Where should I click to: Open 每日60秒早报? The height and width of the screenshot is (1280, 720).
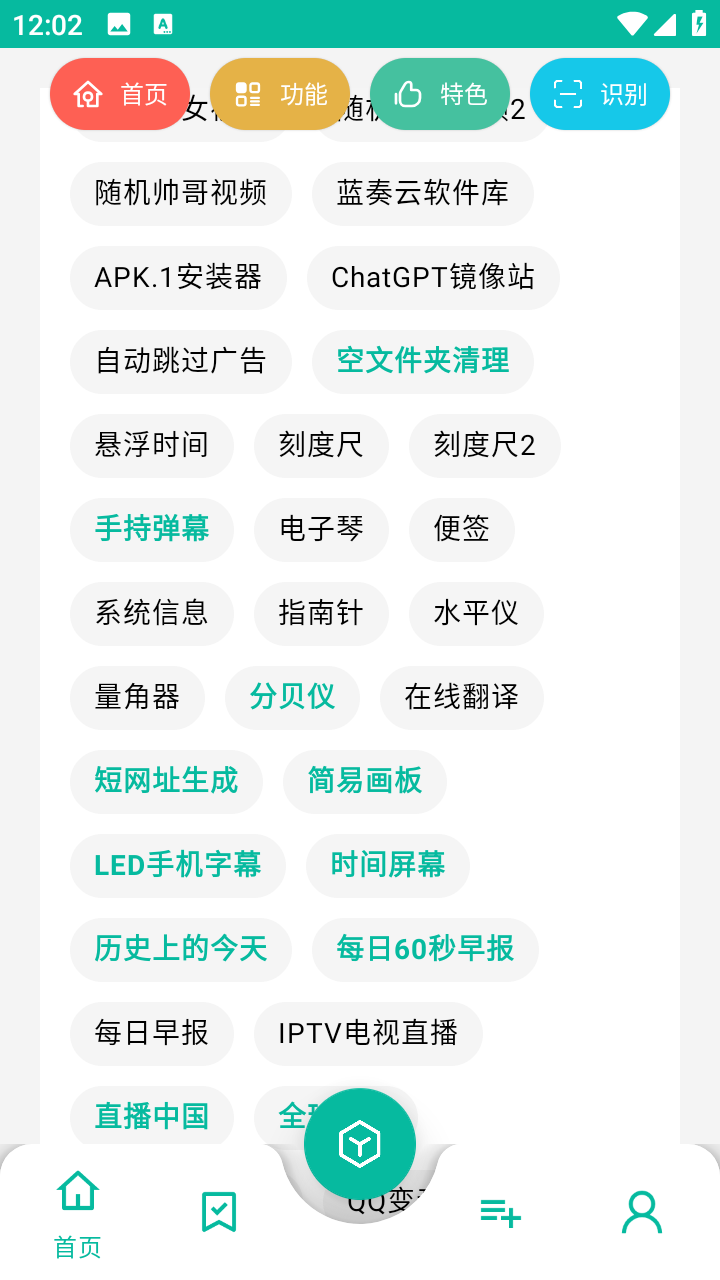click(424, 949)
